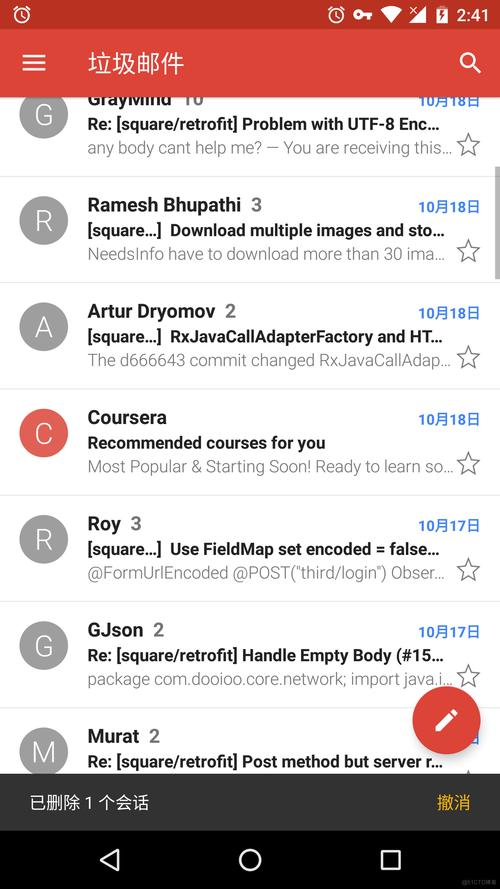Star the Coursera email

pyautogui.click(x=468, y=463)
